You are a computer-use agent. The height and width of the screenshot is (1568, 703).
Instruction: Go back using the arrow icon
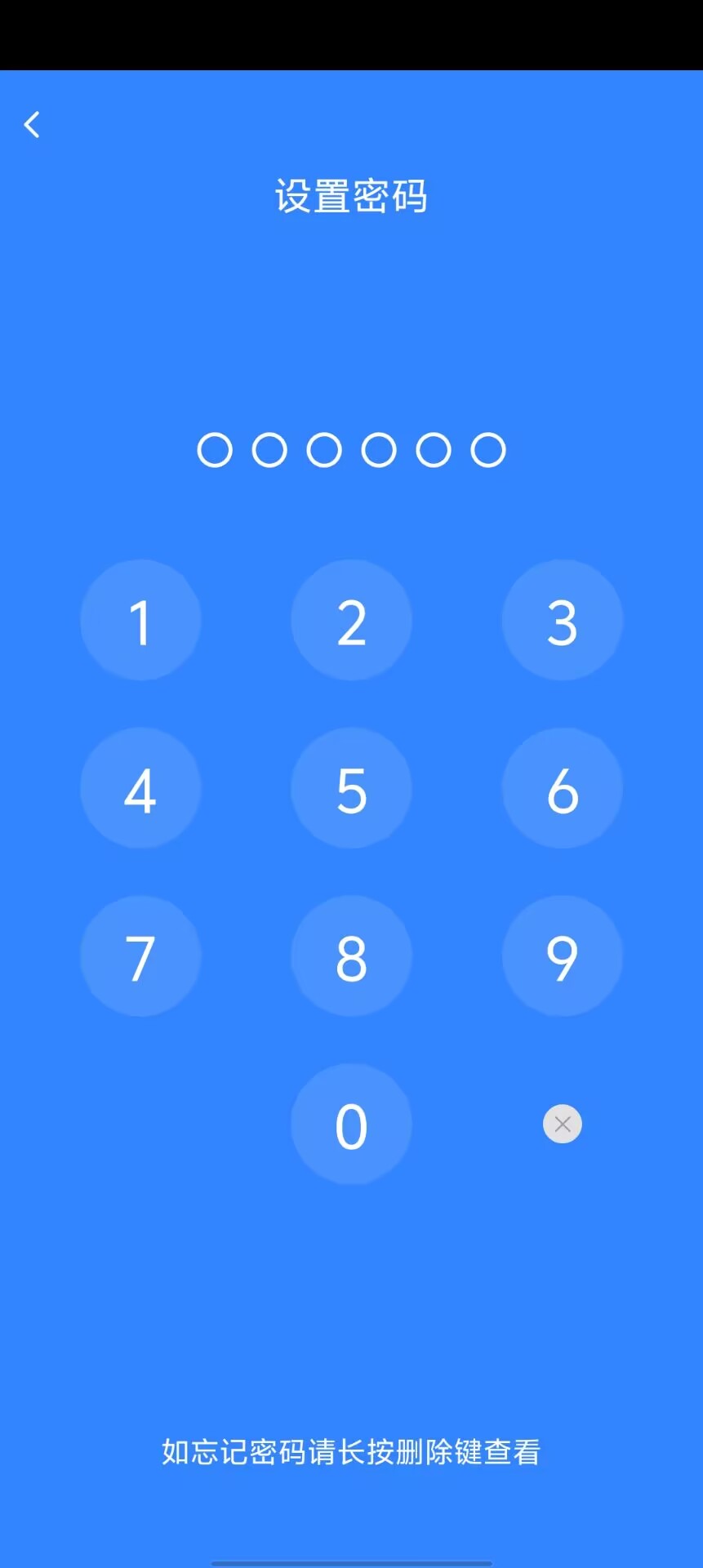click(32, 125)
